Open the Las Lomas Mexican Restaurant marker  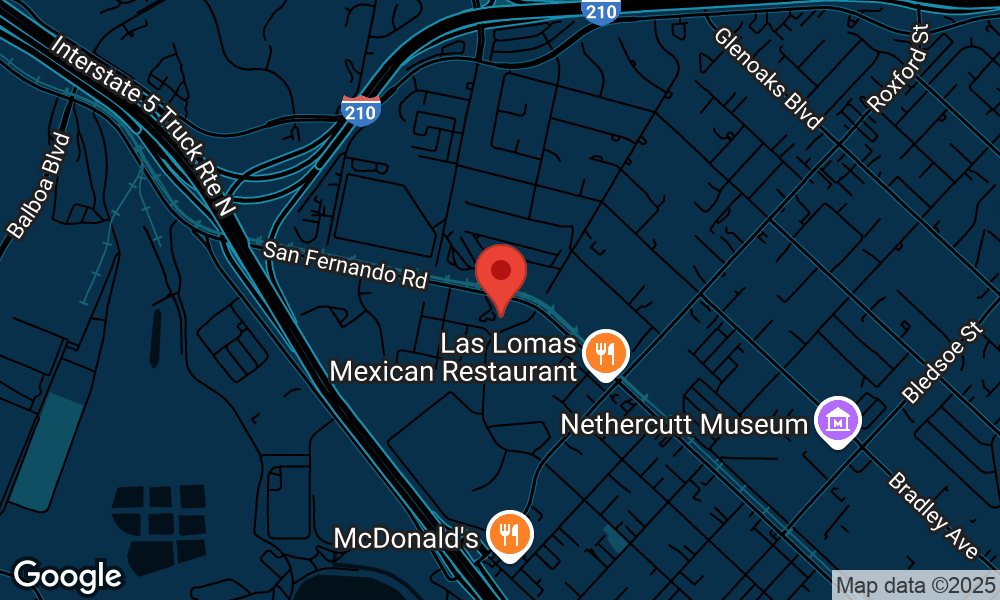[604, 354]
